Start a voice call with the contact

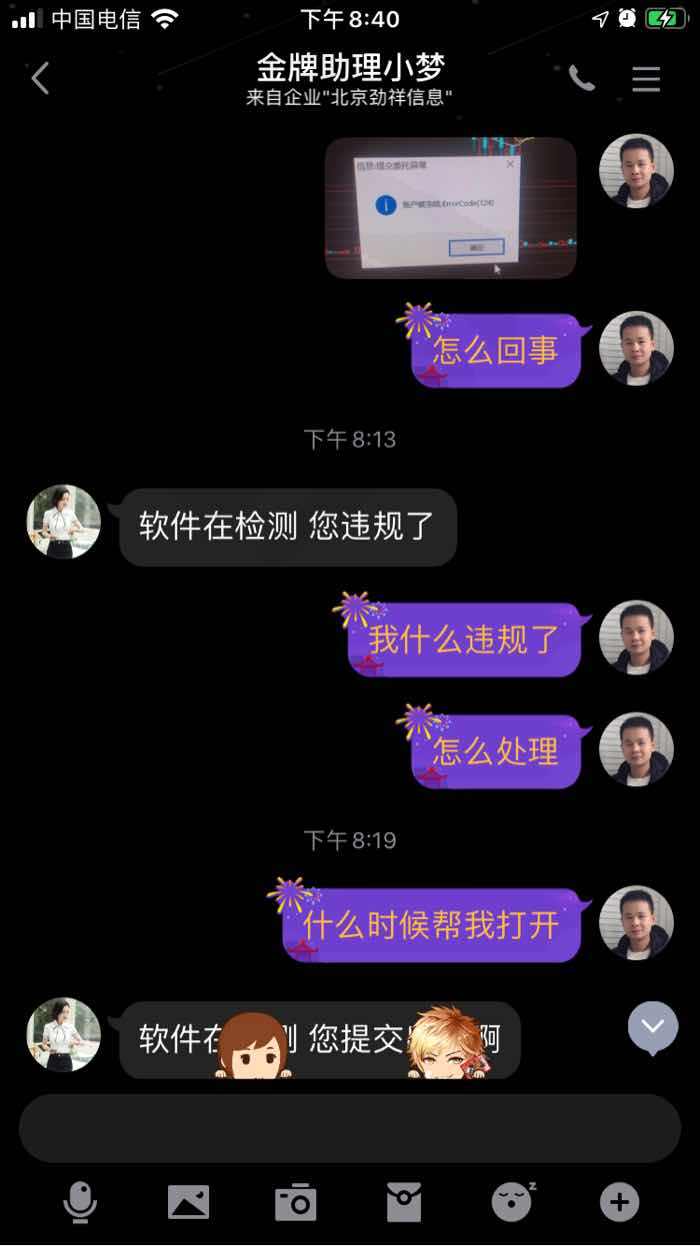[x=581, y=78]
